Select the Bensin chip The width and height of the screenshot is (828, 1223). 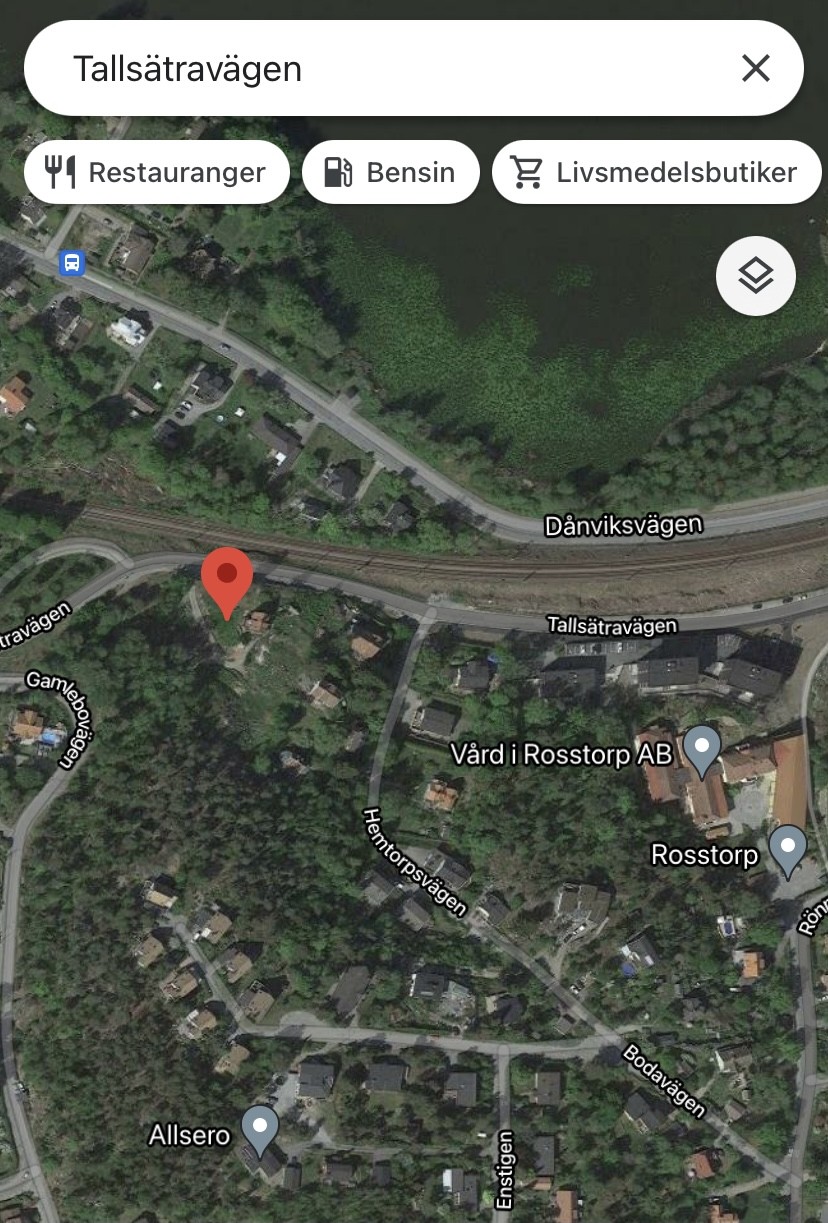pos(390,173)
